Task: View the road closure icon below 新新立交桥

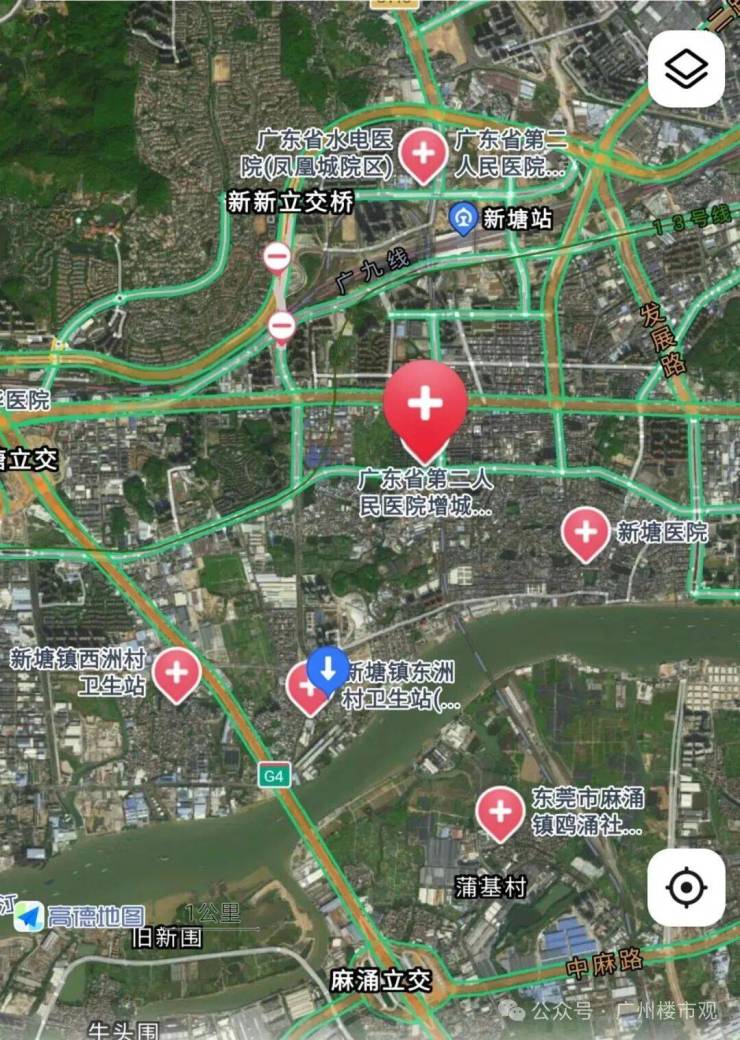Action: coord(277,258)
